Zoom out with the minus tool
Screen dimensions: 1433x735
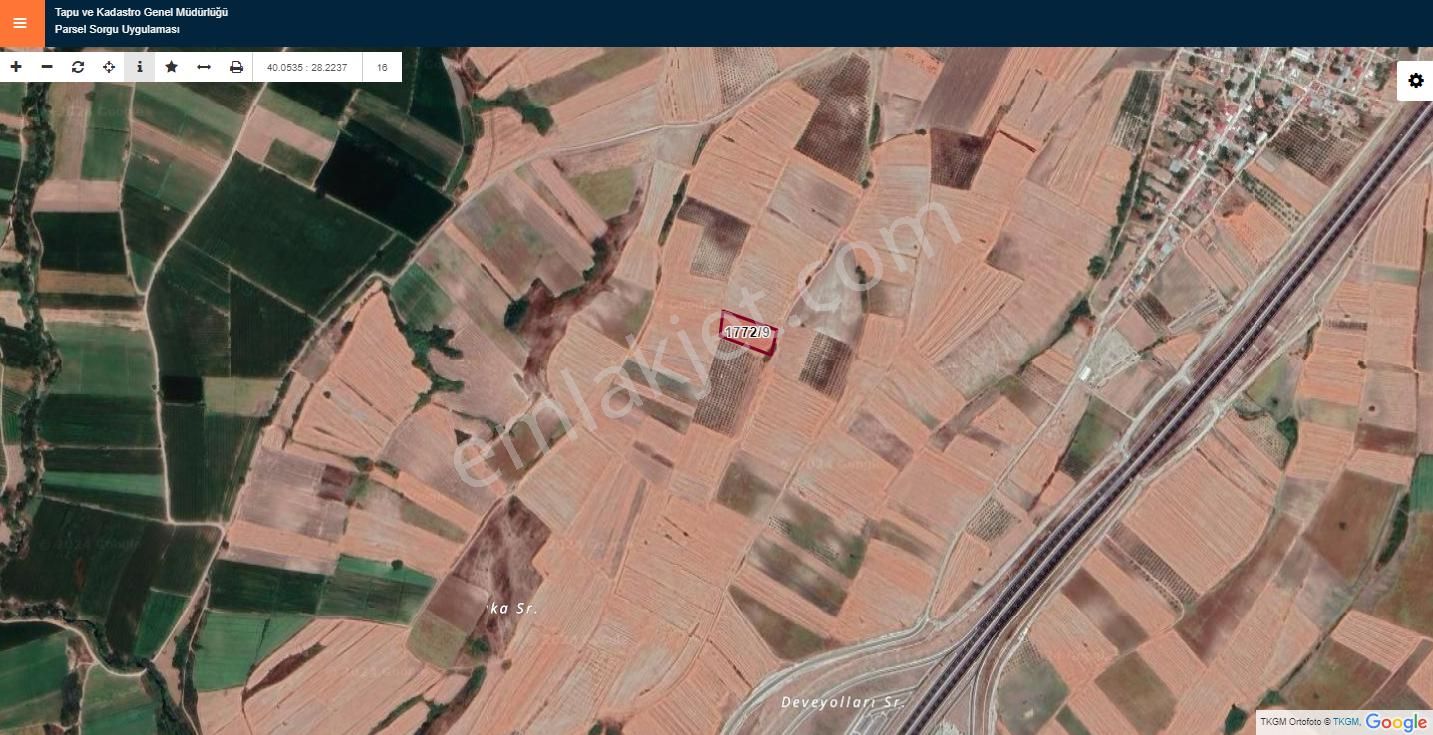coord(47,67)
